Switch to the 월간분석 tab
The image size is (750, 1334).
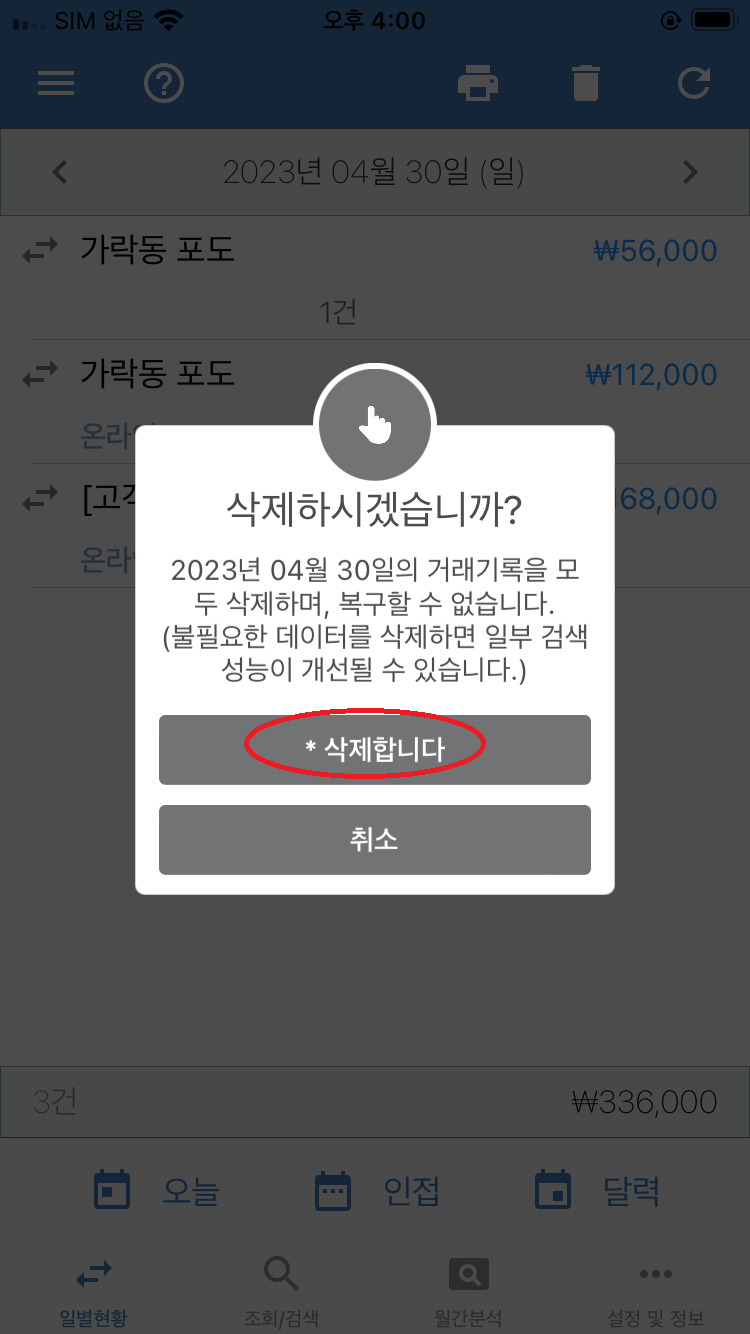tap(468, 1292)
